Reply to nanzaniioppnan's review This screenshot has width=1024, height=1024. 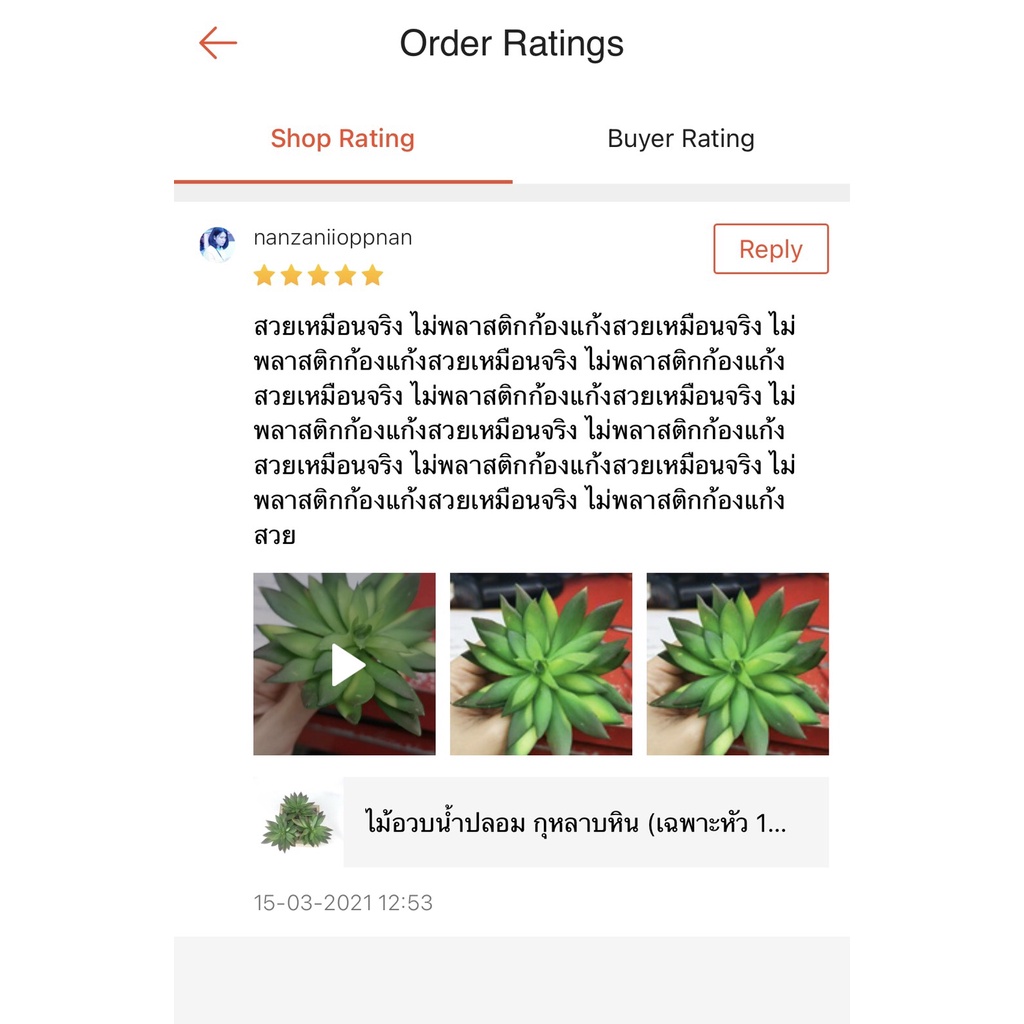coord(770,249)
